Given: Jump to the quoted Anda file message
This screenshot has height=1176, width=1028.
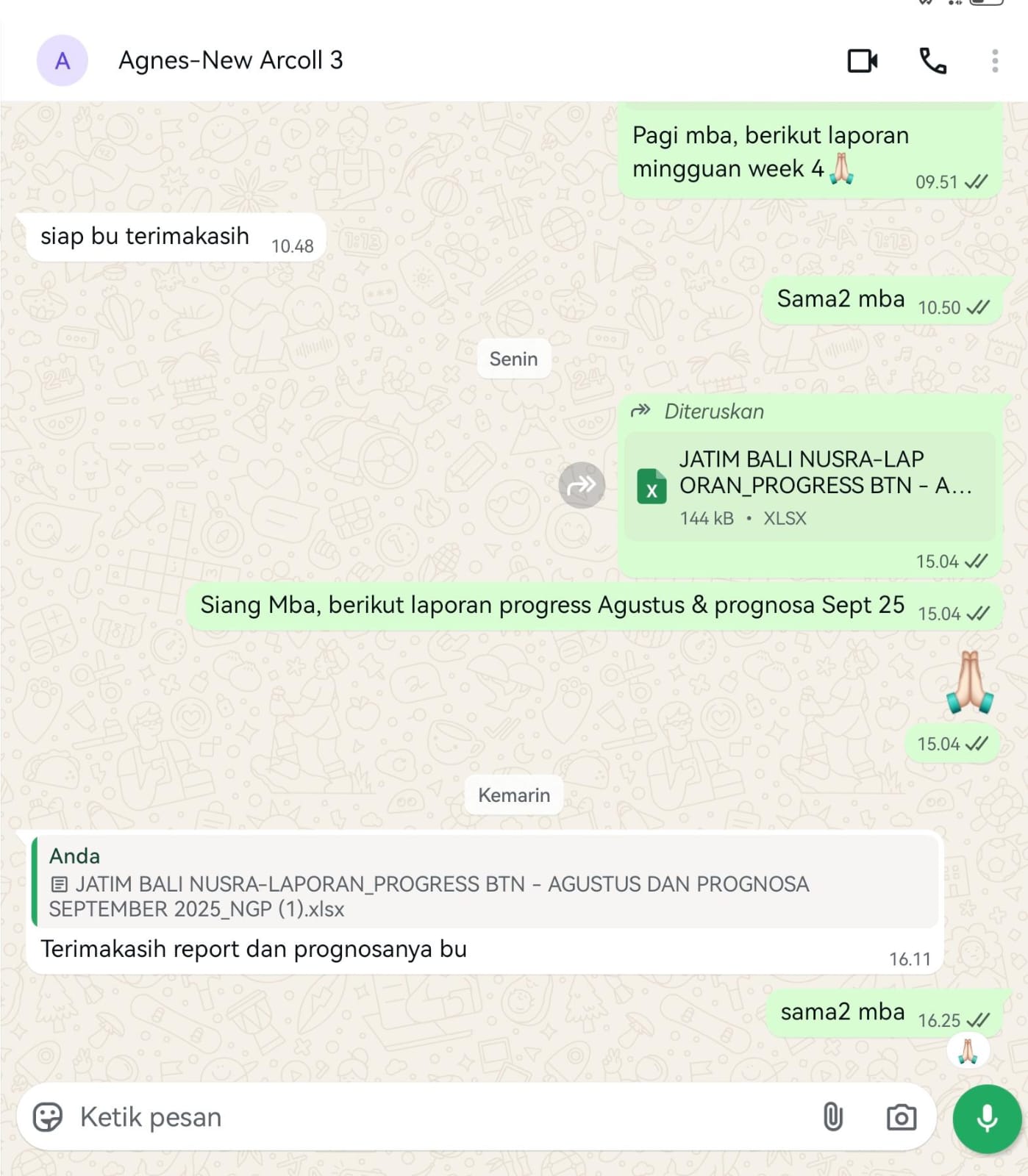Looking at the screenshot, I should [485, 882].
